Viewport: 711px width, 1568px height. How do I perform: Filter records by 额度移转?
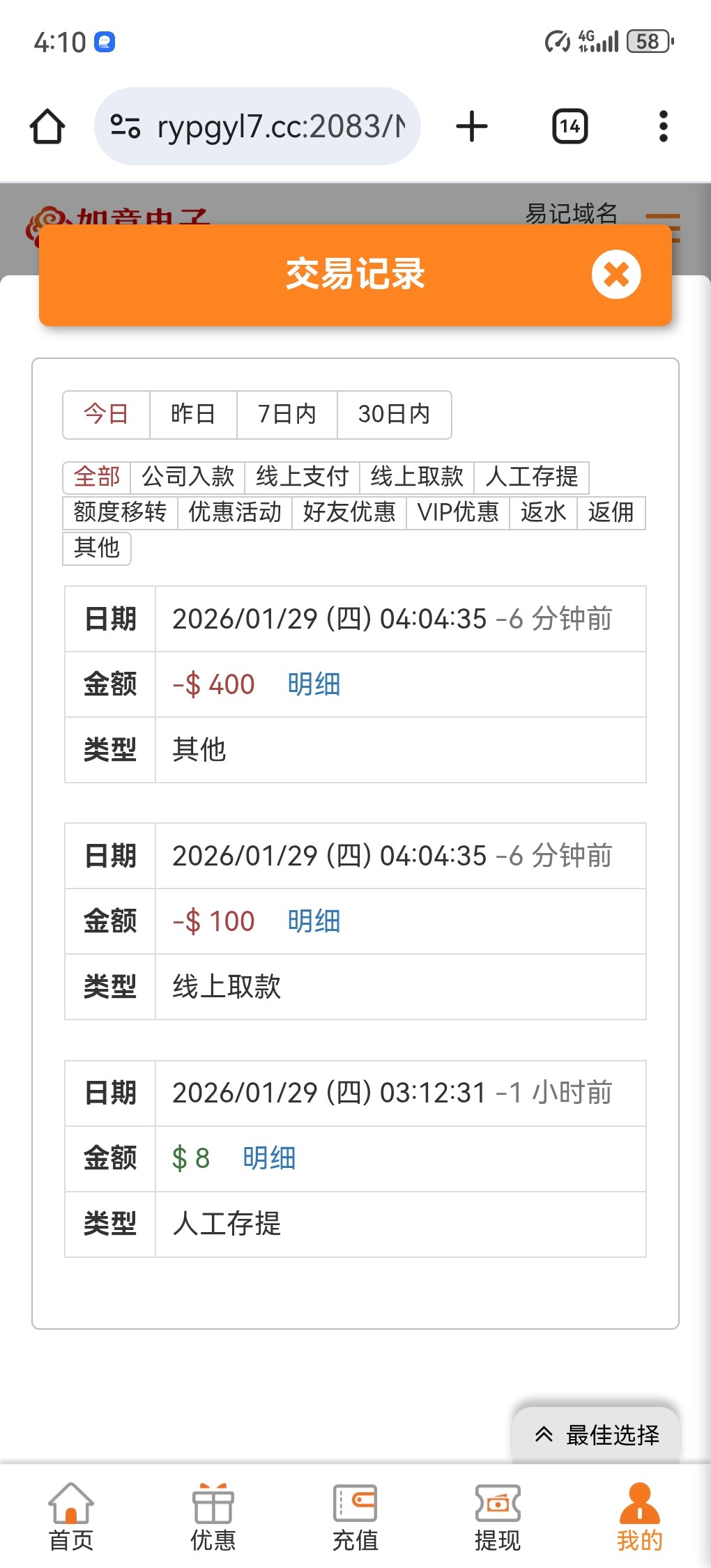click(120, 513)
